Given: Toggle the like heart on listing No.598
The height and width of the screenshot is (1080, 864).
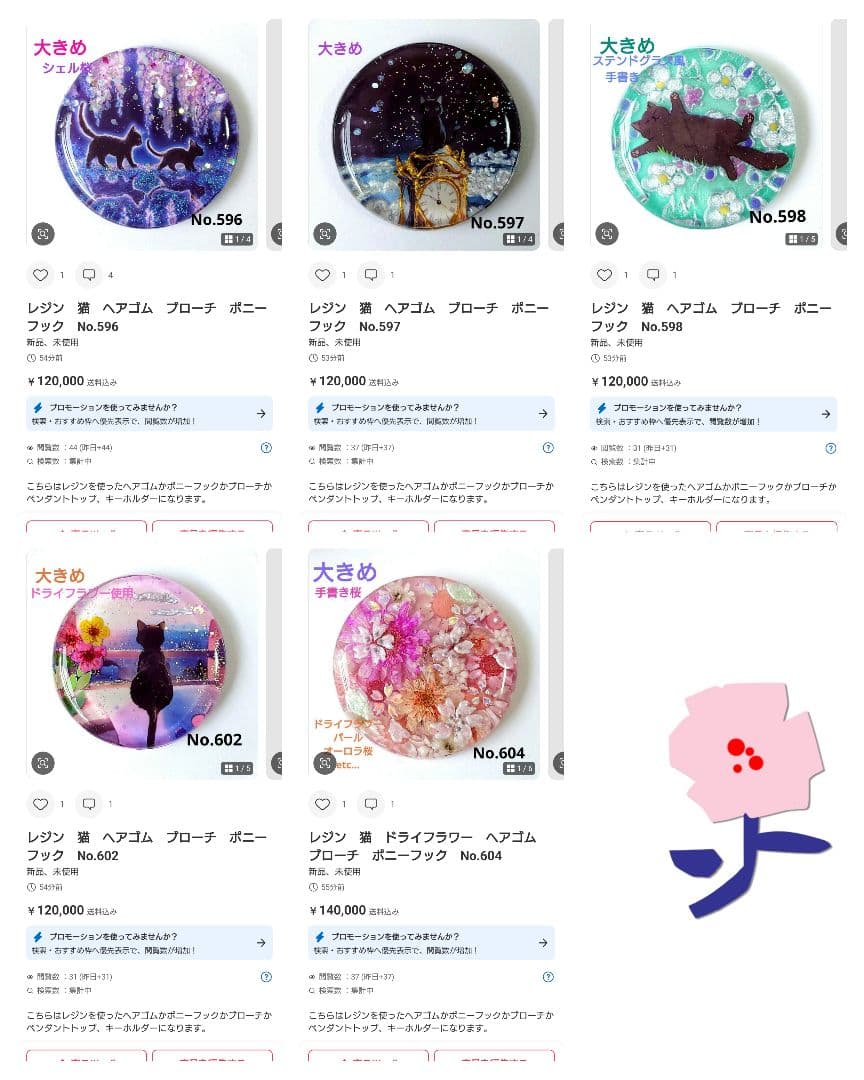Looking at the screenshot, I should [604, 274].
